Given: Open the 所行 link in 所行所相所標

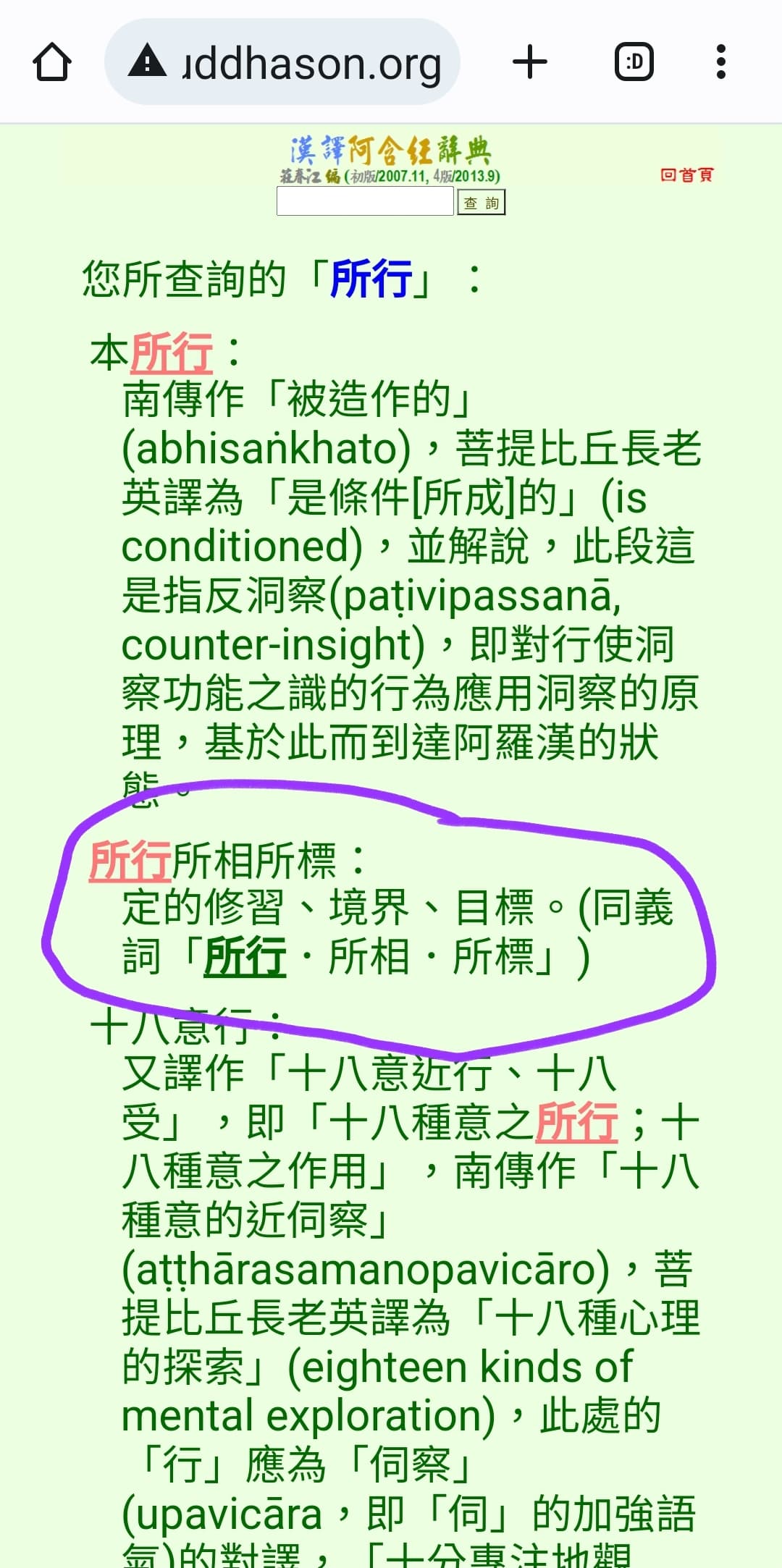Looking at the screenshot, I should [x=130, y=861].
